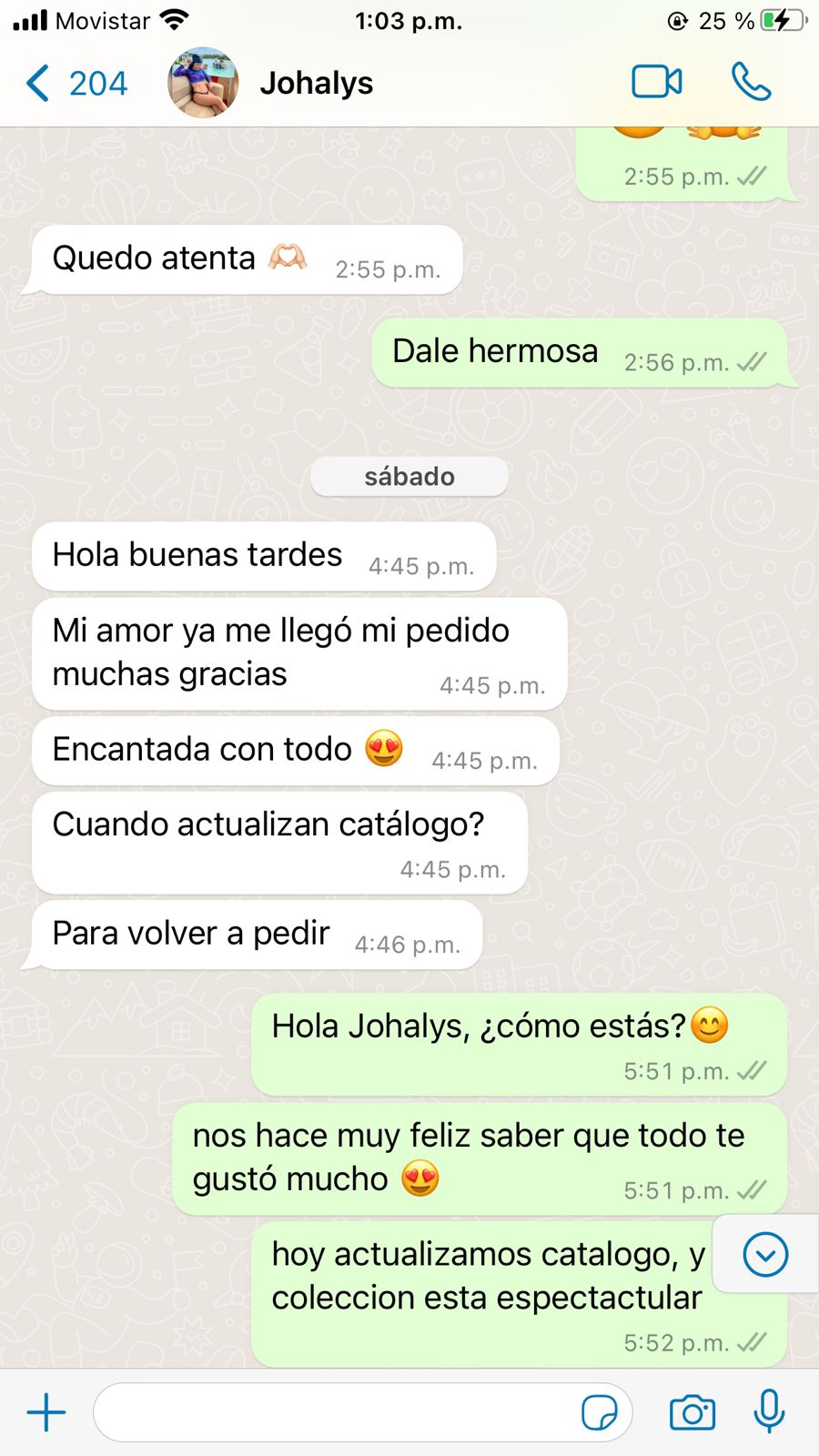Open Johalys' profile picture
819x1456 pixels.
point(203,83)
